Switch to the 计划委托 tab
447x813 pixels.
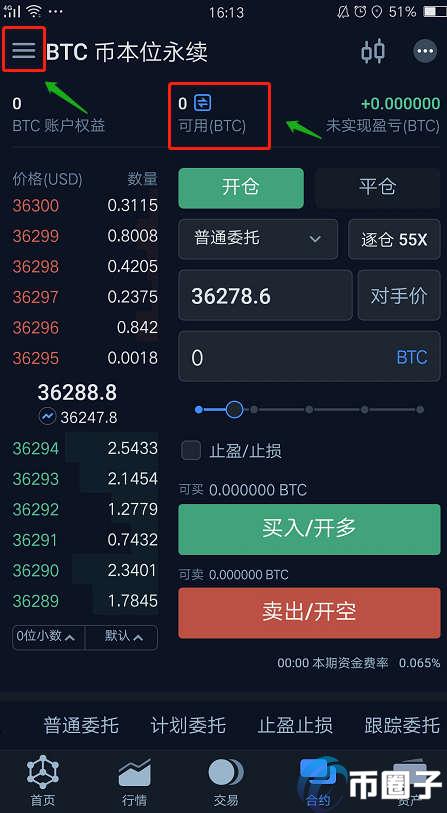pyautogui.click(x=188, y=725)
